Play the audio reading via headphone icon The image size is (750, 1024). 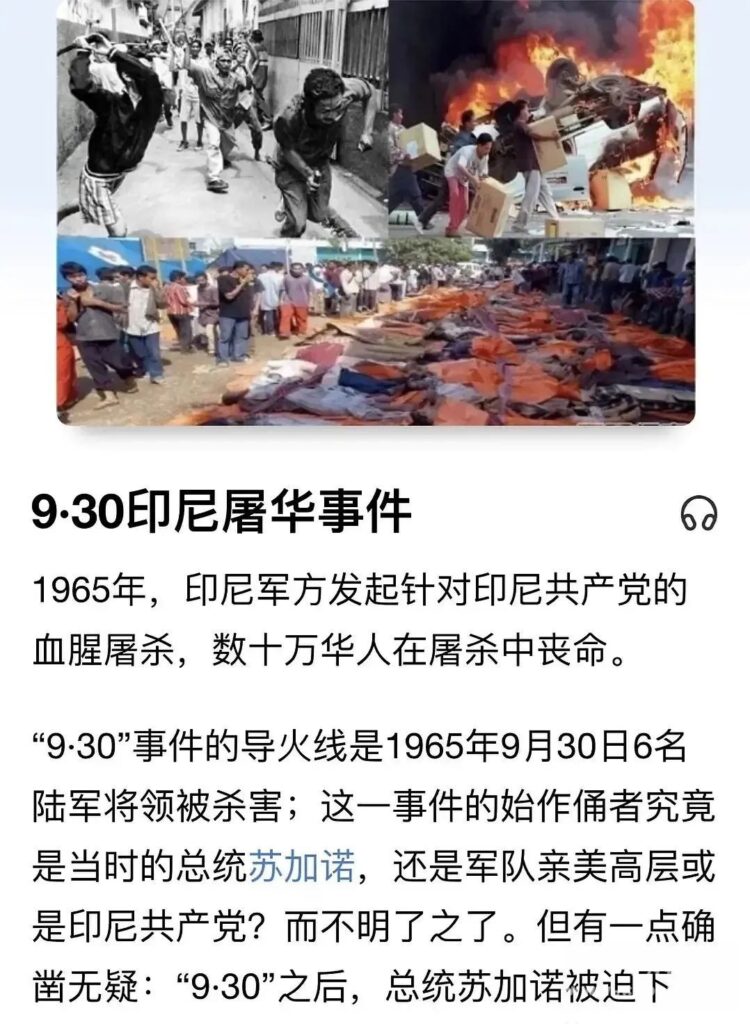click(x=698, y=513)
